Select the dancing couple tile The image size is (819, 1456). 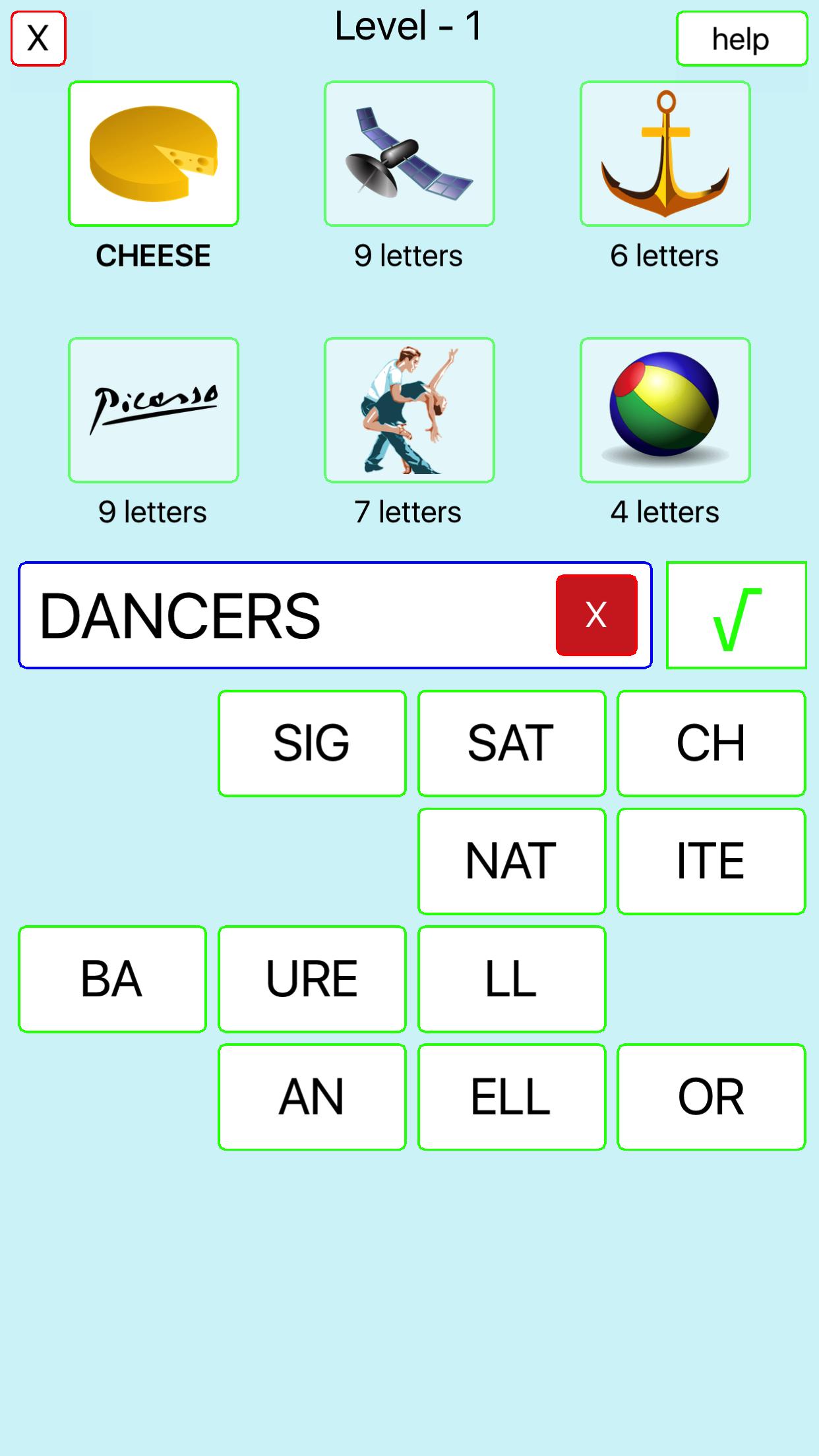[x=409, y=409]
